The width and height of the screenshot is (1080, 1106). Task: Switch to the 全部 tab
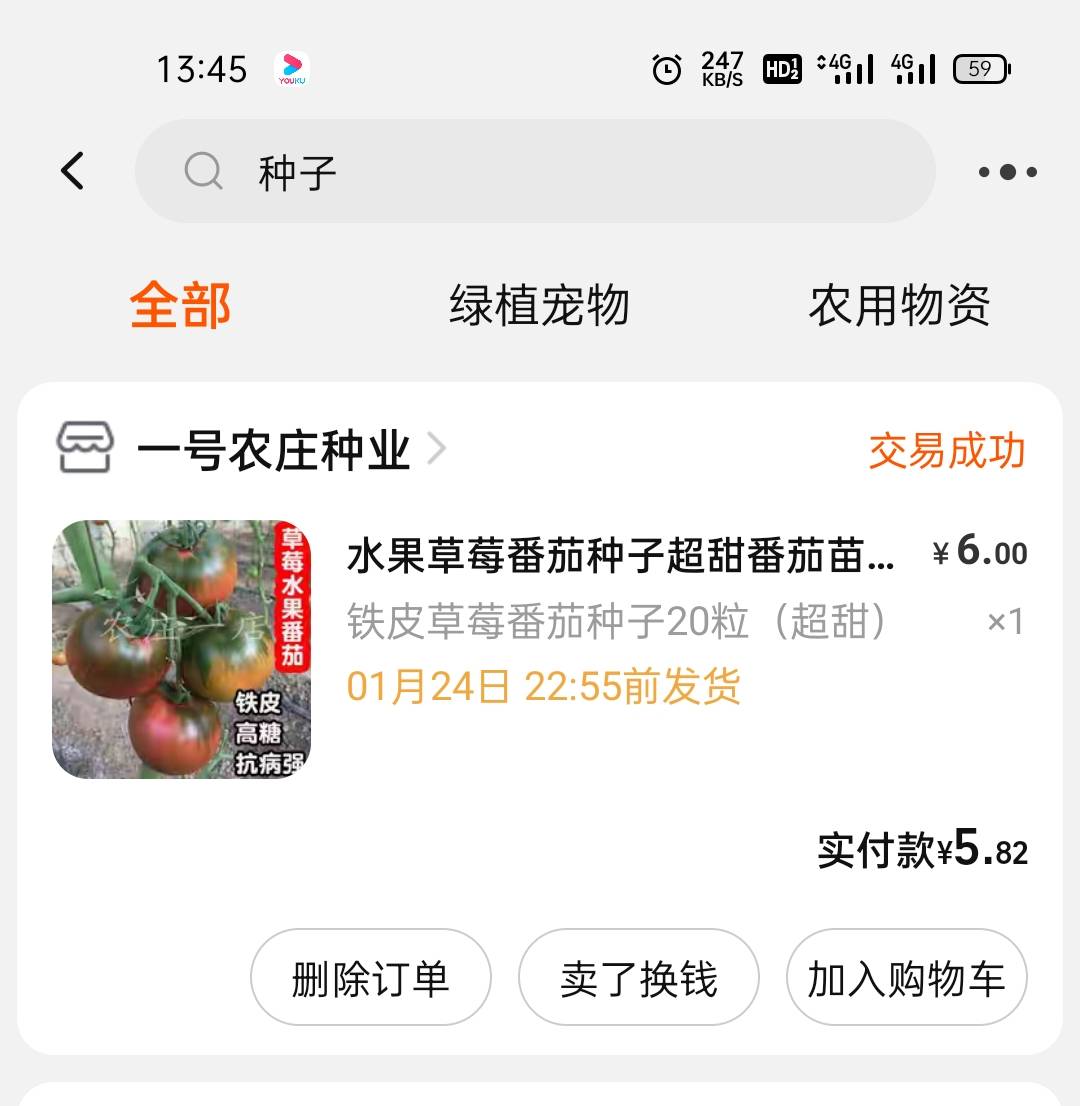pos(181,305)
